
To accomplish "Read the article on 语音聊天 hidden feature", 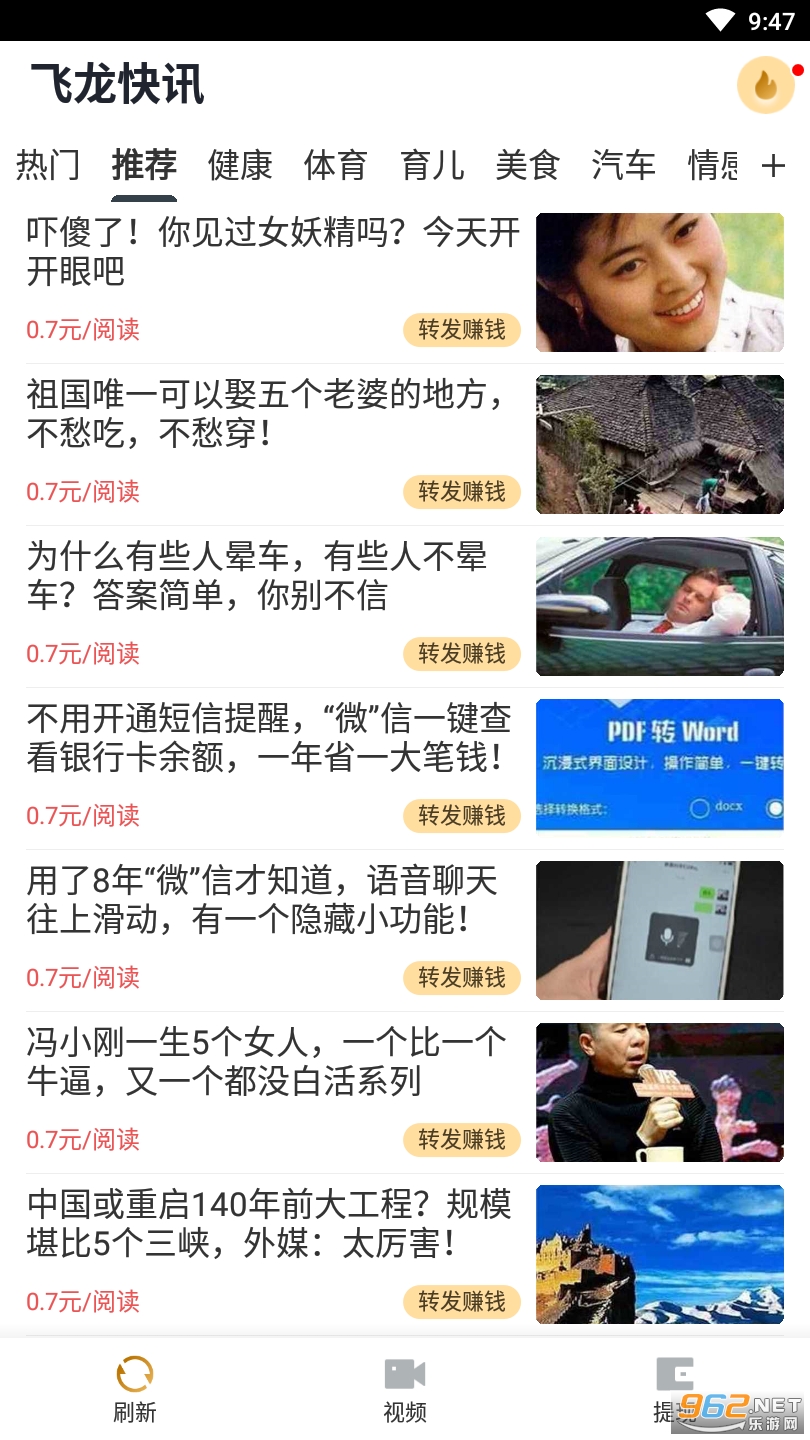I will (x=262, y=900).
